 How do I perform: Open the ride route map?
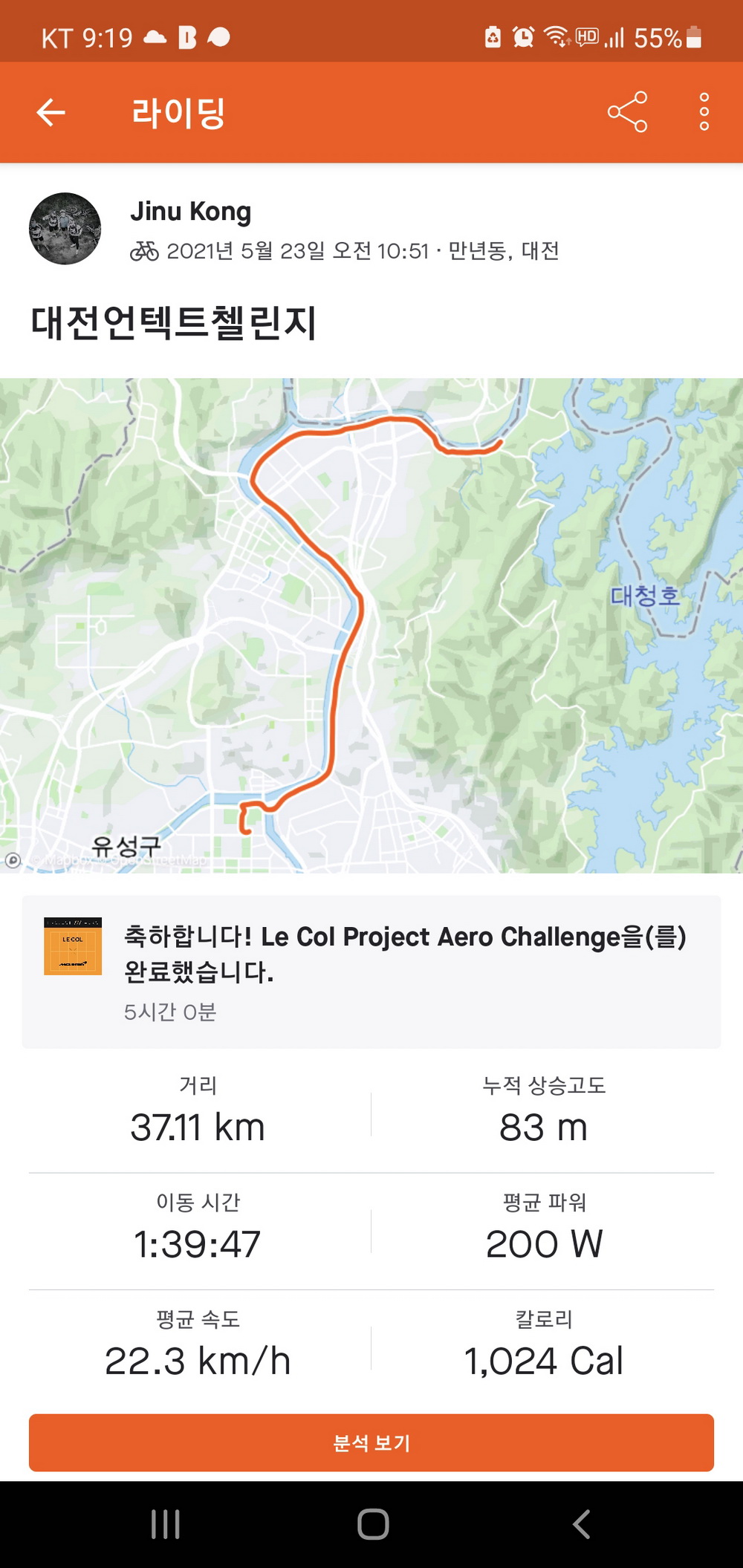point(371,624)
